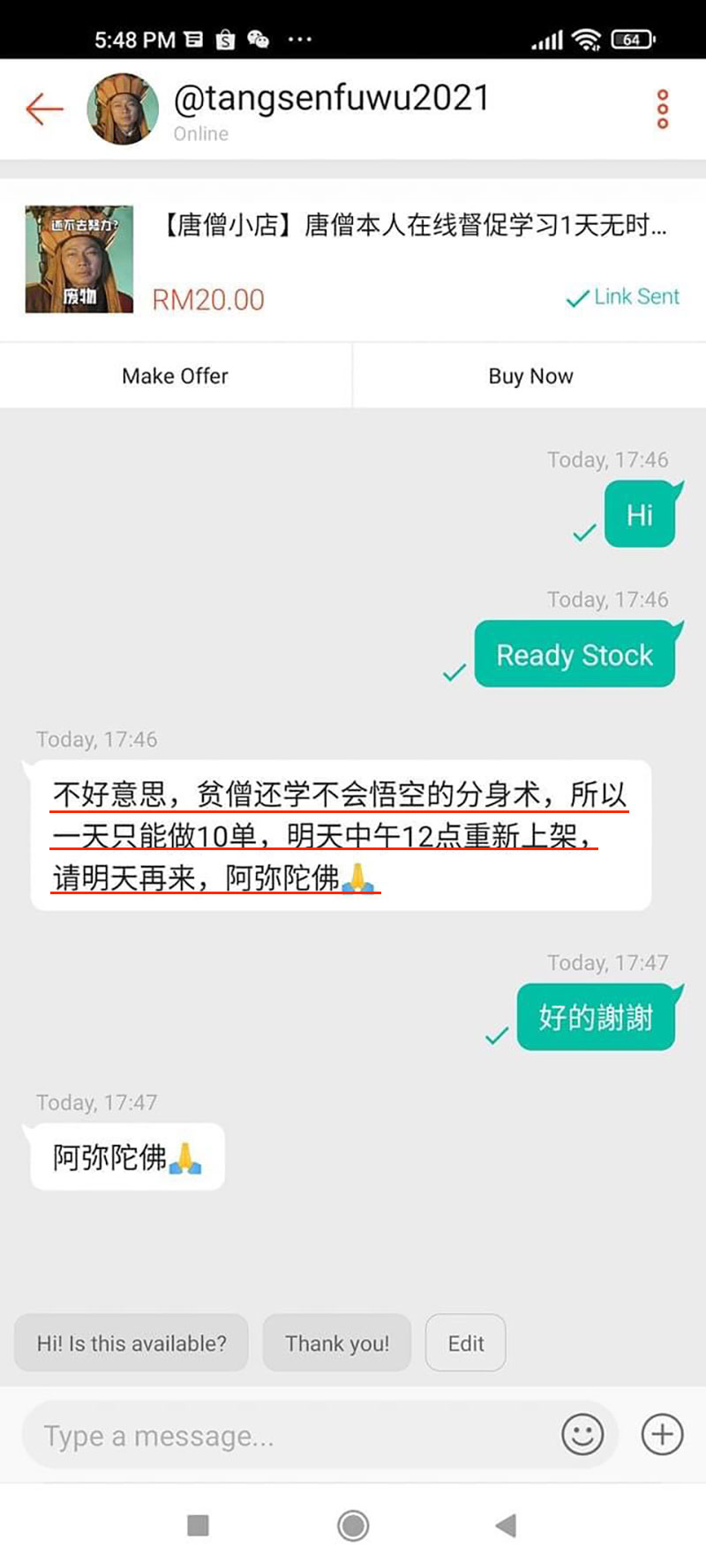706x1568 pixels.
Task: Send the "Thank you!" quick reply
Action: [337, 1343]
